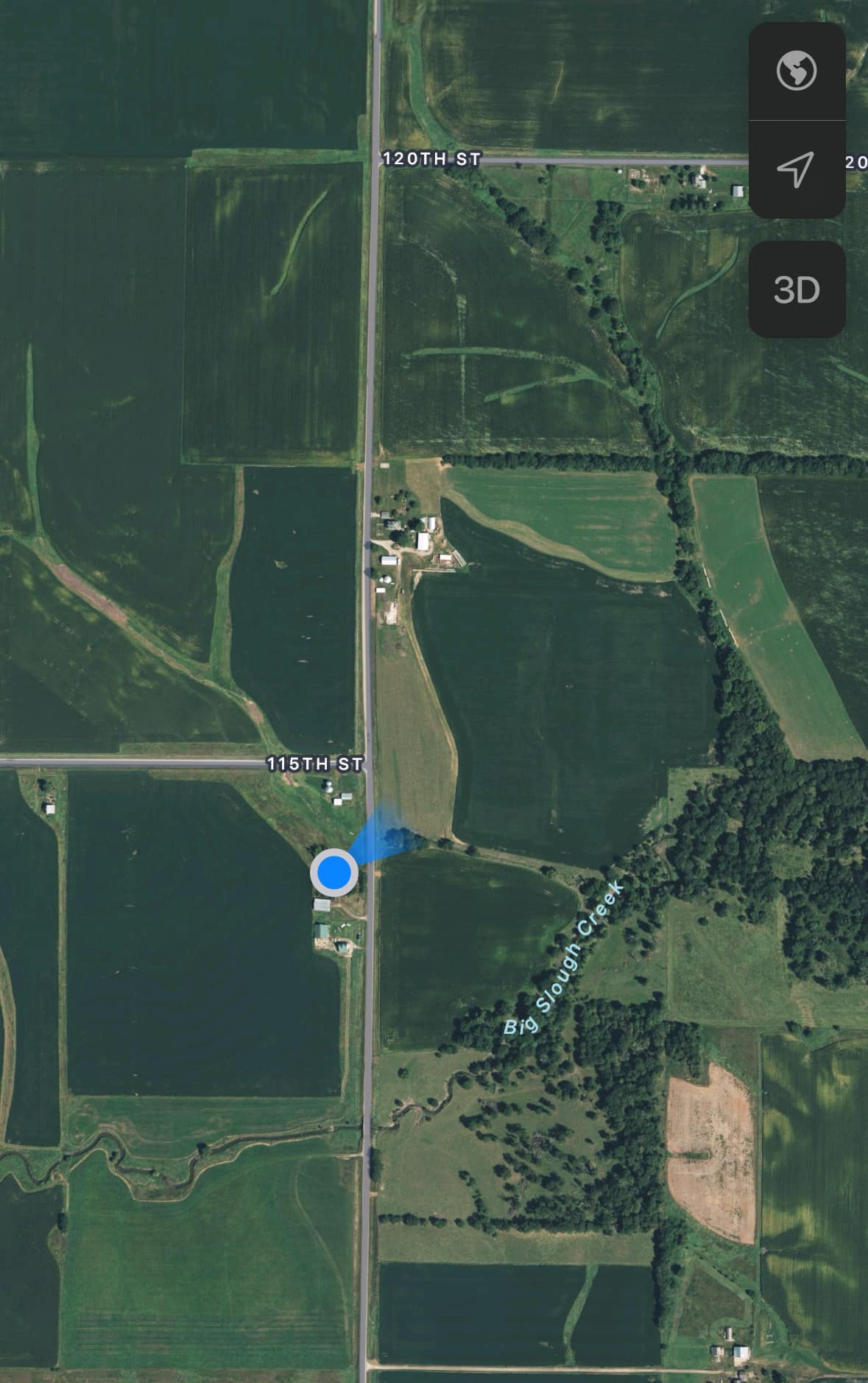Switch the map to 3D view
Screen dimensions: 868x1383
pyautogui.click(x=797, y=289)
